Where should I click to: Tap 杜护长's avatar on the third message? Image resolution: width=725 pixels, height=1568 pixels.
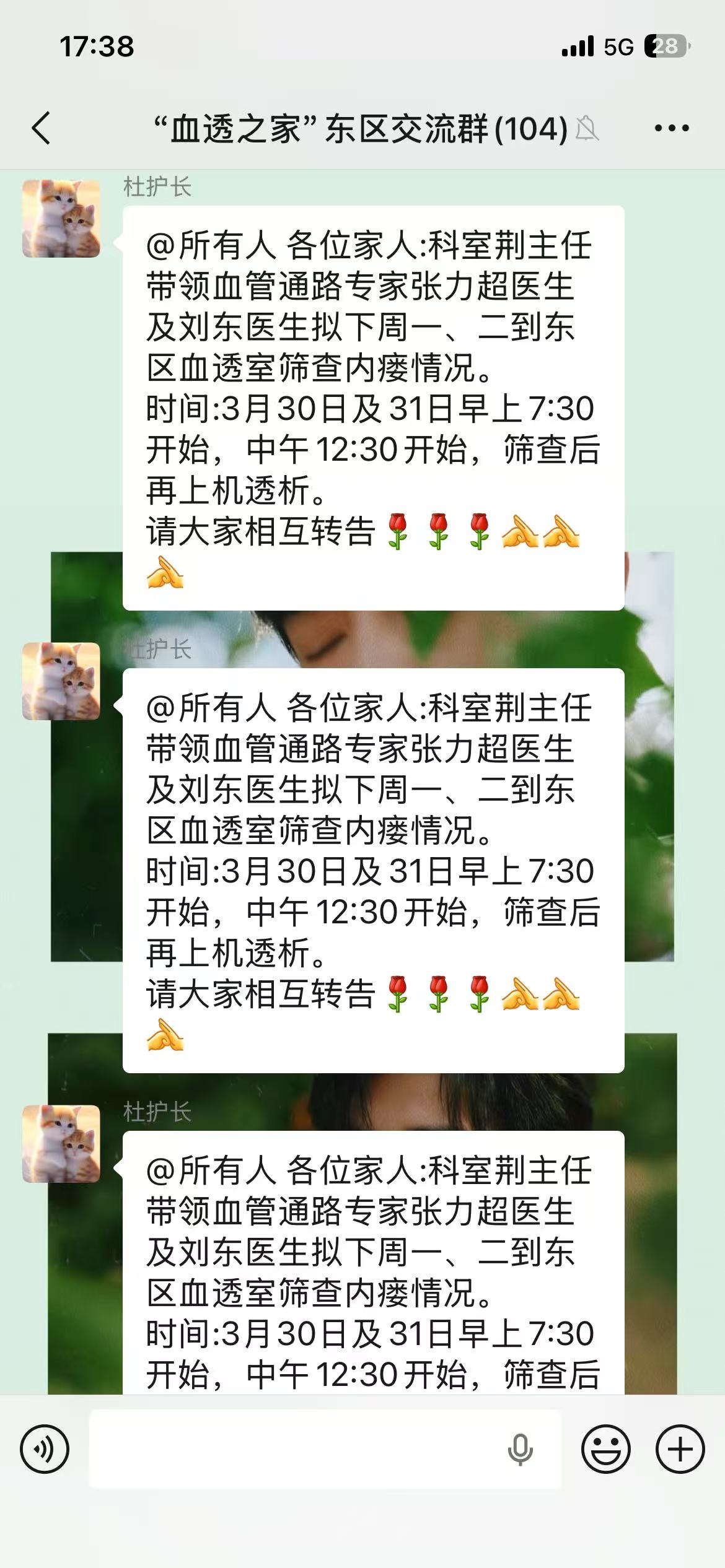[61, 1144]
